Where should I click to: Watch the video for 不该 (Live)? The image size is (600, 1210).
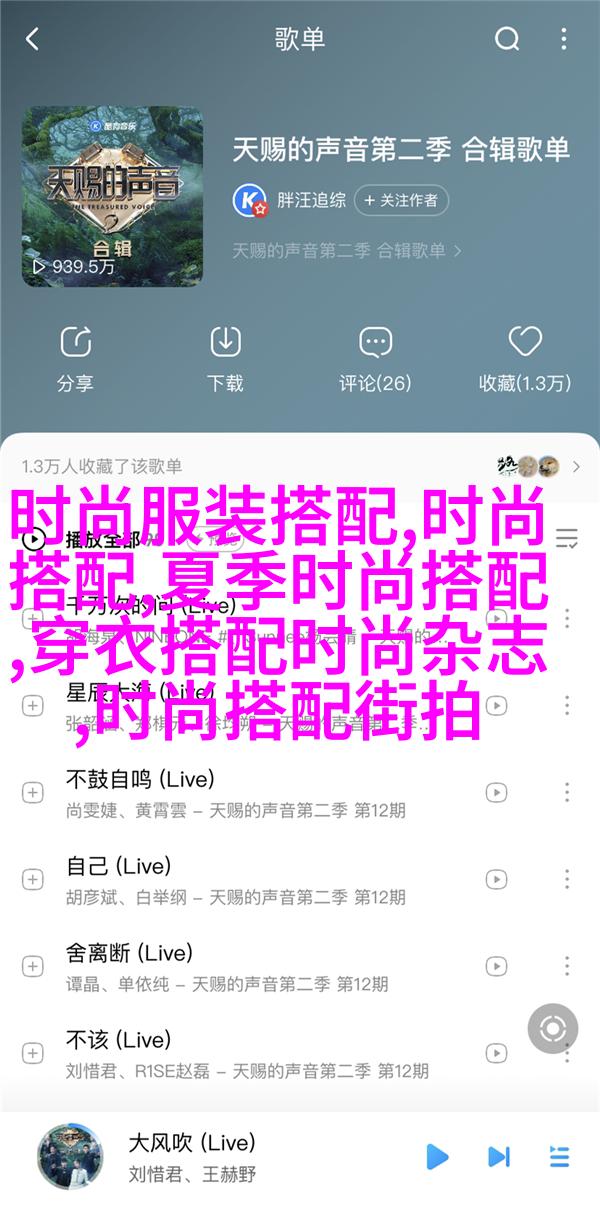497,1053
